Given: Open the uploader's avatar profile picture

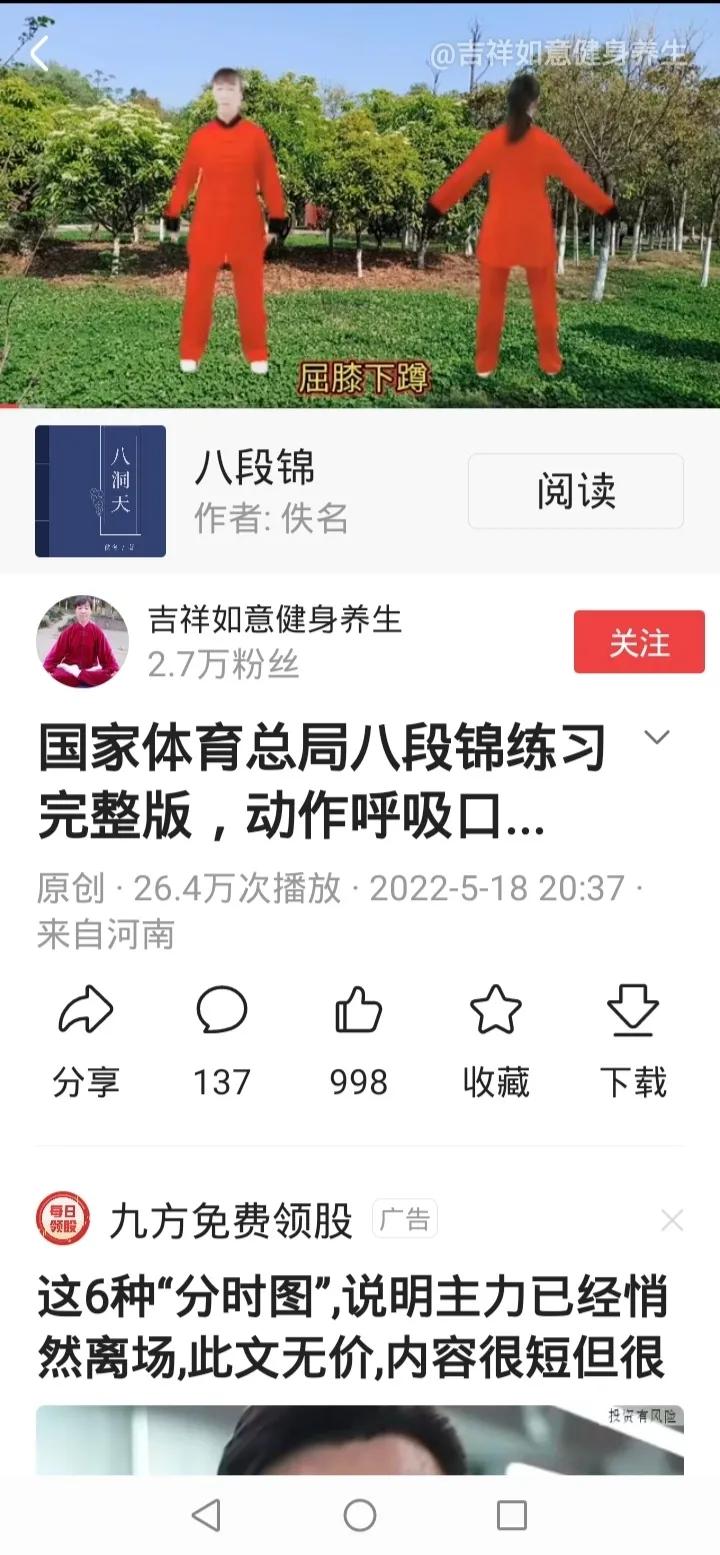Looking at the screenshot, I should tap(84, 641).
